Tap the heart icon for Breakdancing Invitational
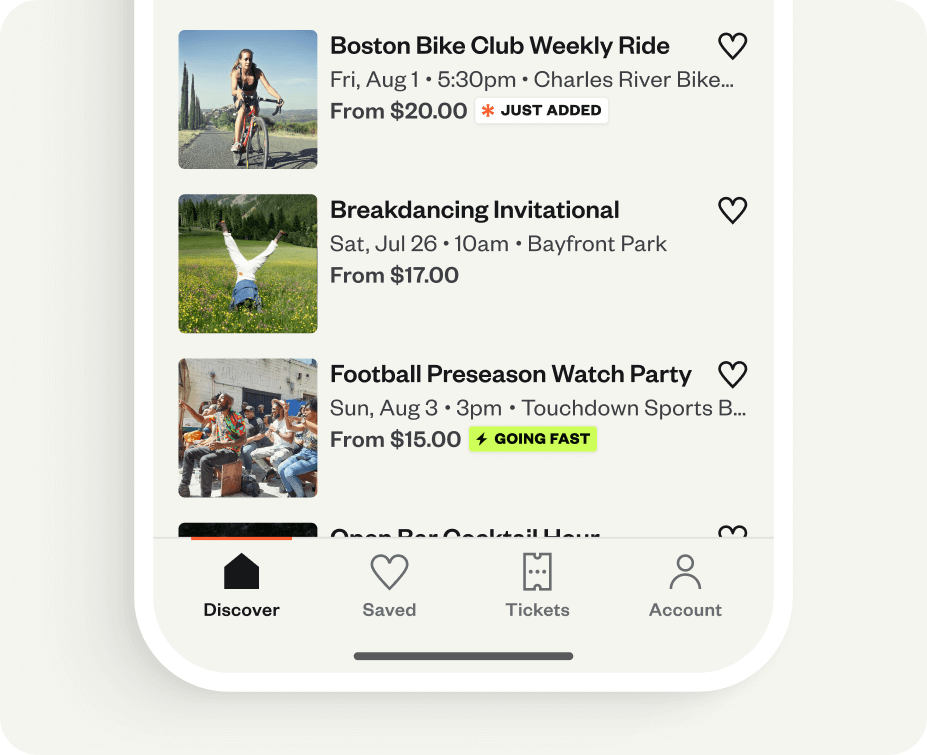 pos(733,210)
